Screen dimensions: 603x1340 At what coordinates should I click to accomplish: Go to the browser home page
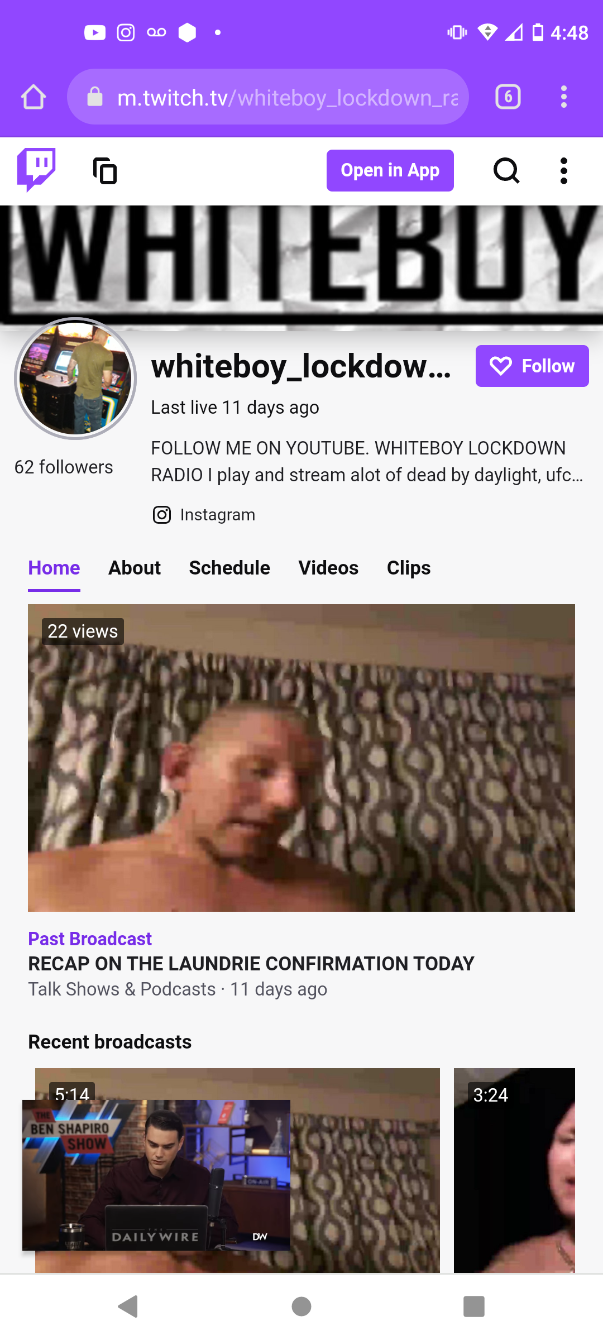pyautogui.click(x=34, y=97)
